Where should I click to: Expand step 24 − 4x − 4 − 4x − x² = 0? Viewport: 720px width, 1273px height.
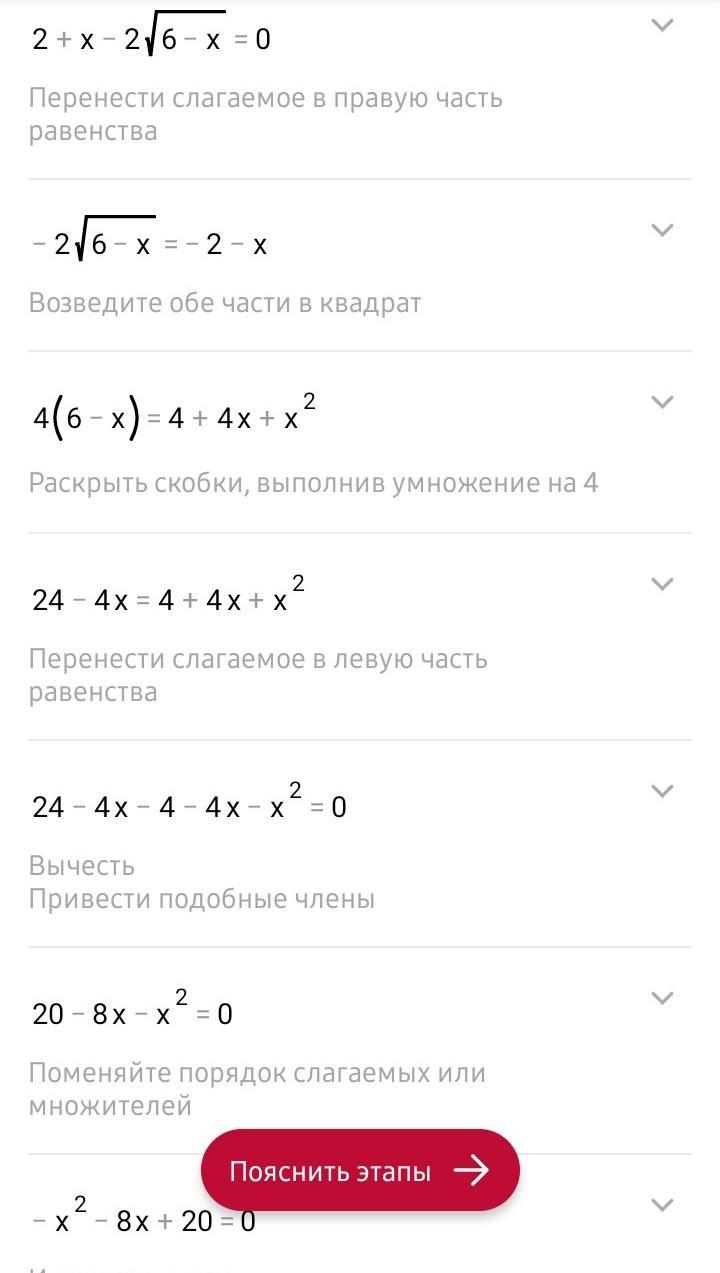click(x=662, y=791)
